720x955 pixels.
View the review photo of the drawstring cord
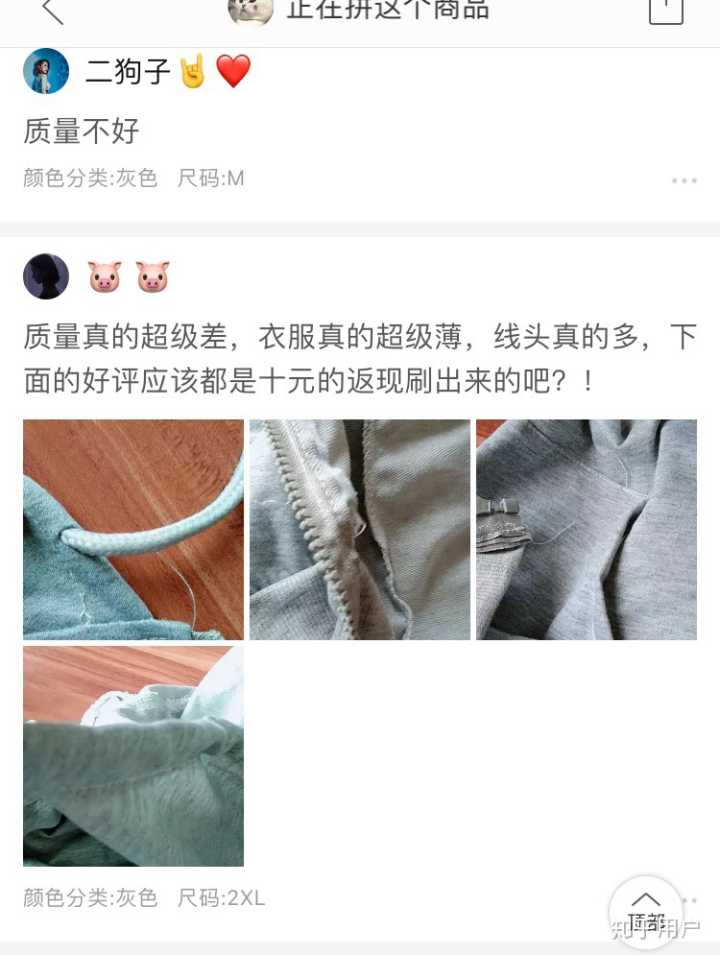pyautogui.click(x=133, y=529)
